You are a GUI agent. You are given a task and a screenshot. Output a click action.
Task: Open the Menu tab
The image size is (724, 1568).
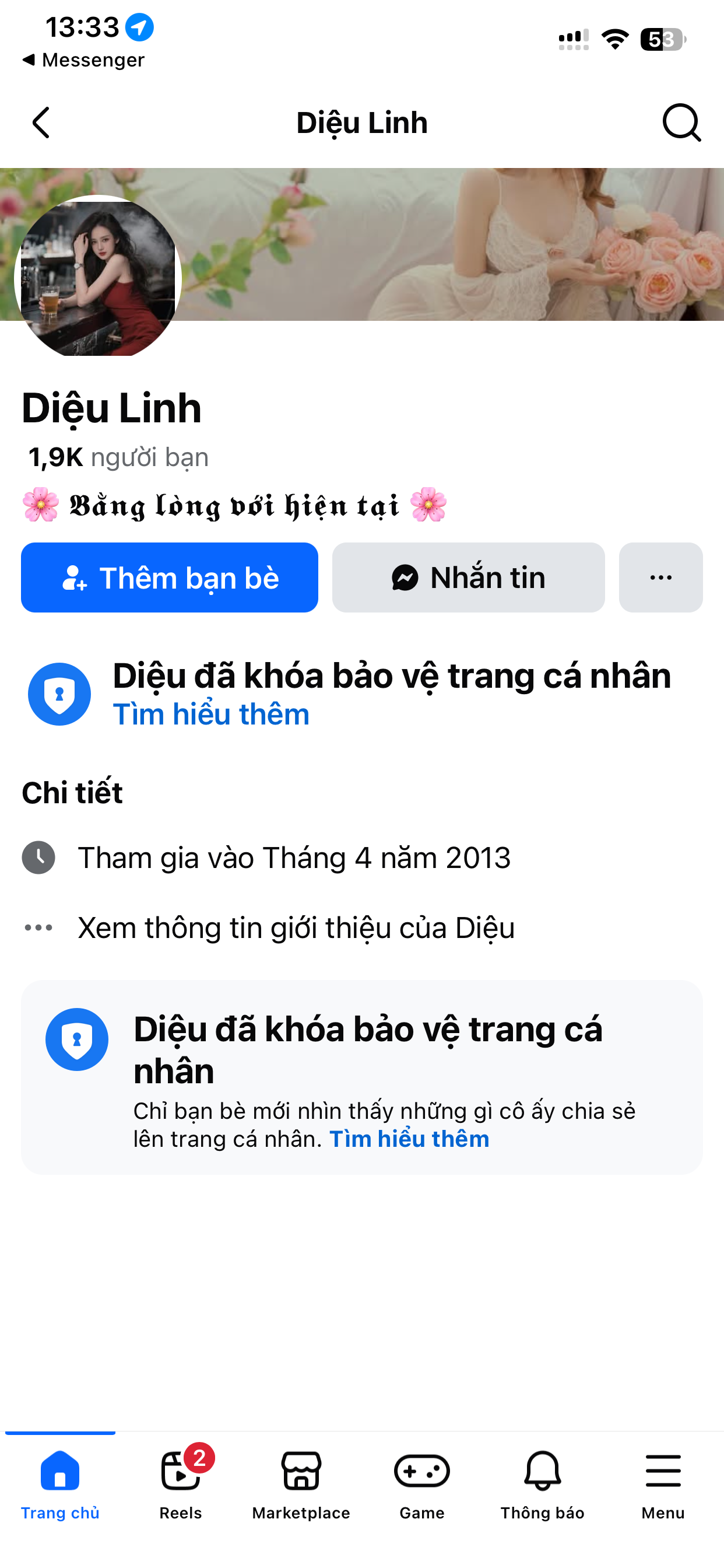663,1483
